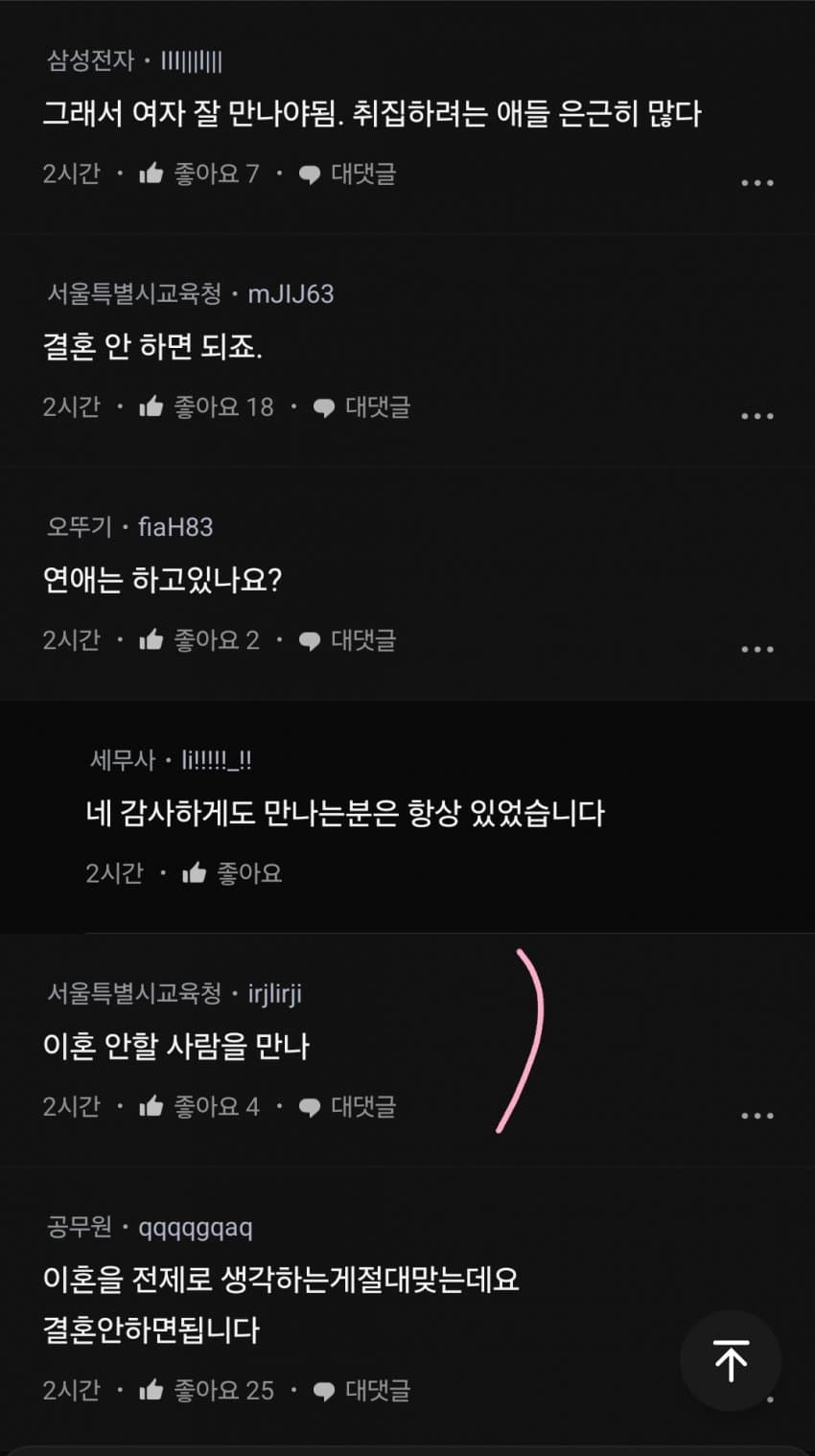Image resolution: width=815 pixels, height=1456 pixels.
Task: Open the reply speech-bubble icon on first comment
Action: coord(309,173)
